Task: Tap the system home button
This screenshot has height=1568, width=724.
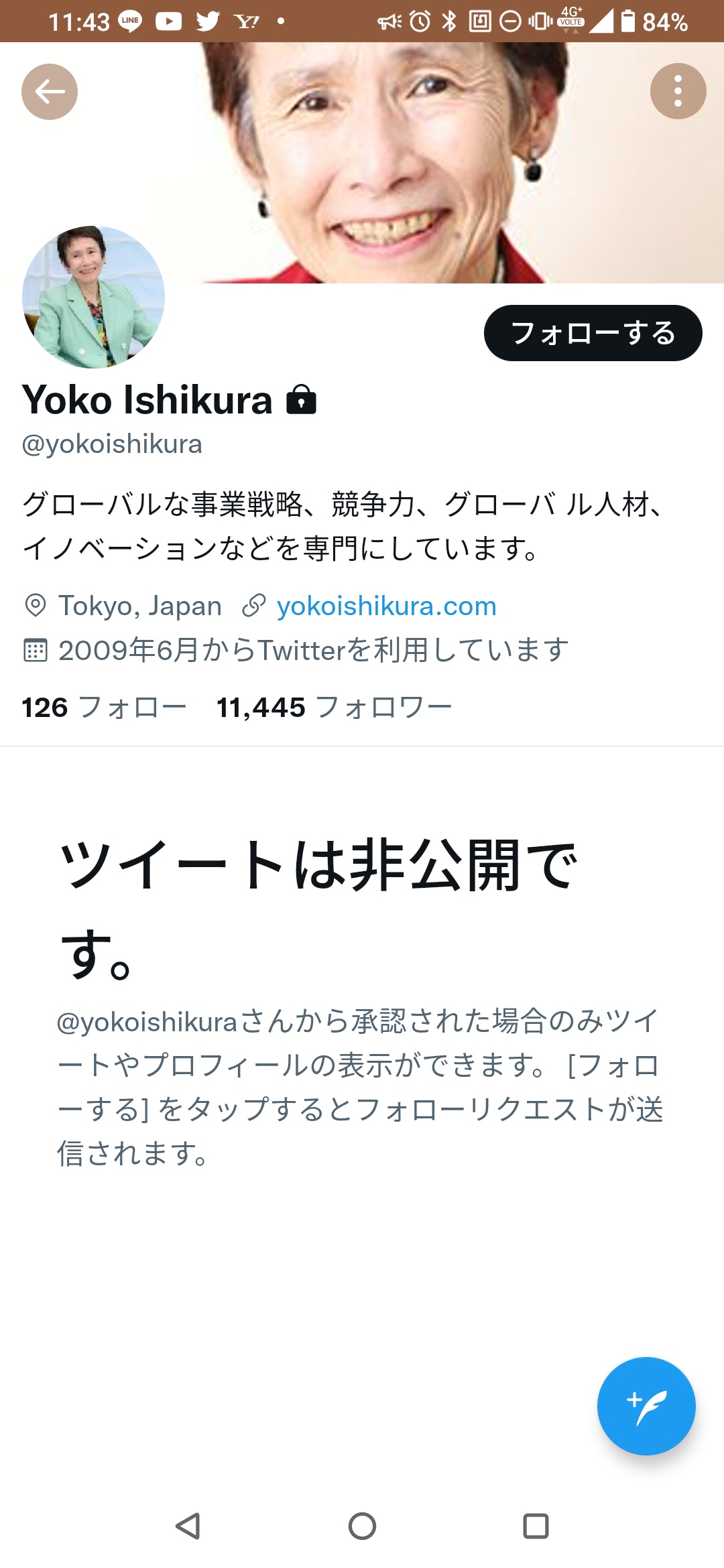Action: [x=362, y=1526]
